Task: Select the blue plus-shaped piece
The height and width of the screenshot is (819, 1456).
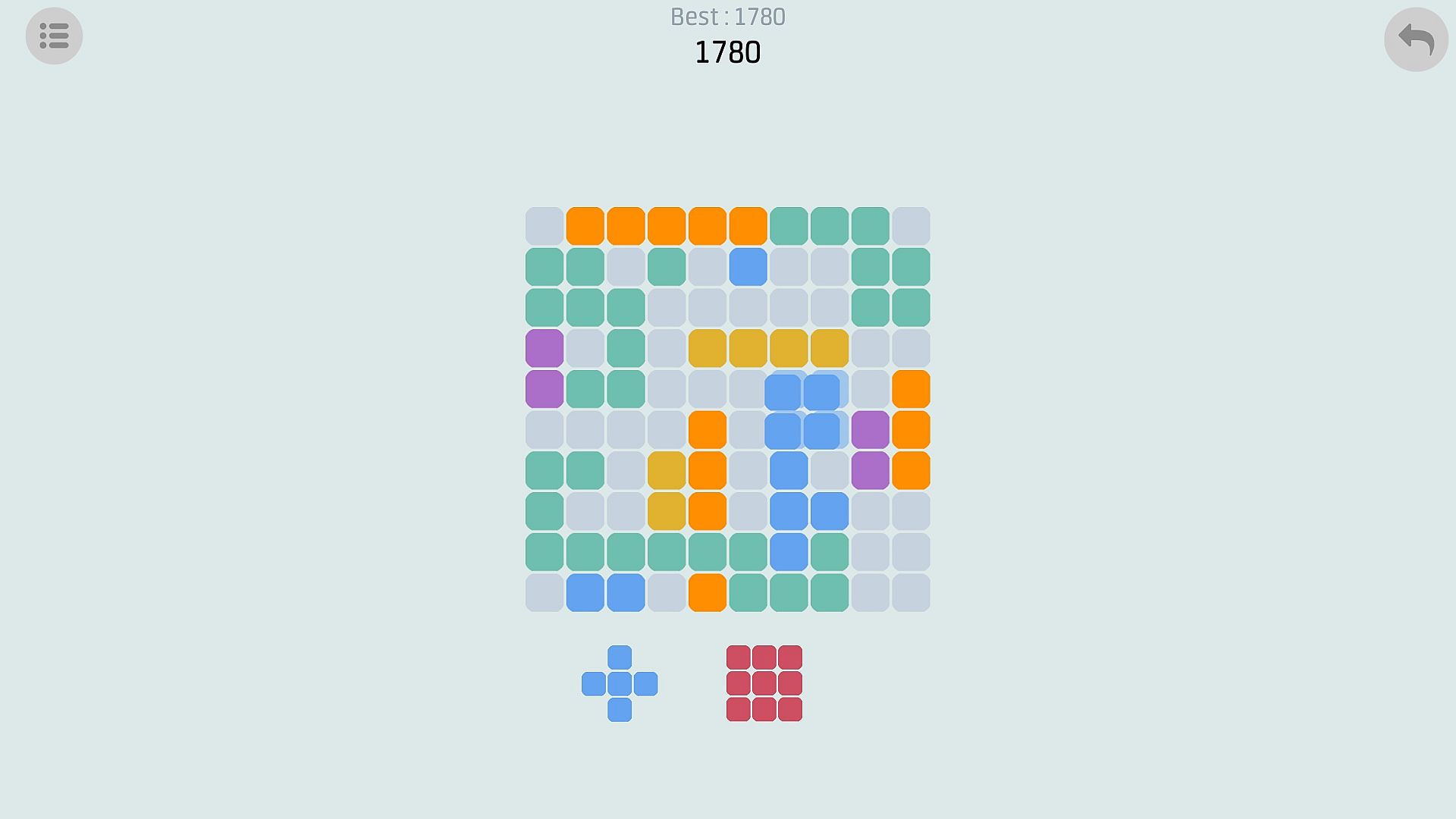Action: [620, 683]
